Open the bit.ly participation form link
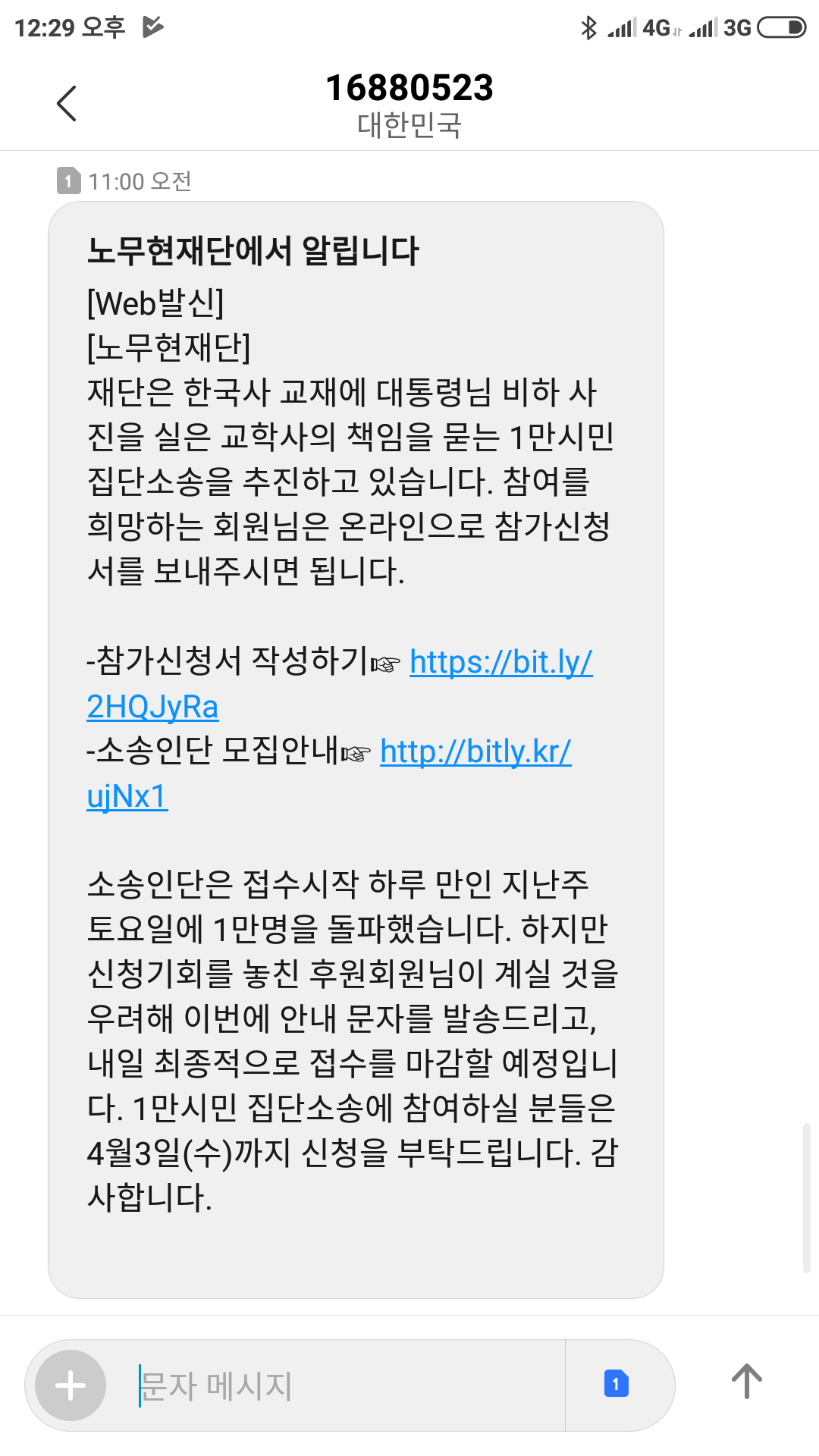Image resolution: width=819 pixels, height=1456 pixels. pyautogui.click(x=500, y=662)
